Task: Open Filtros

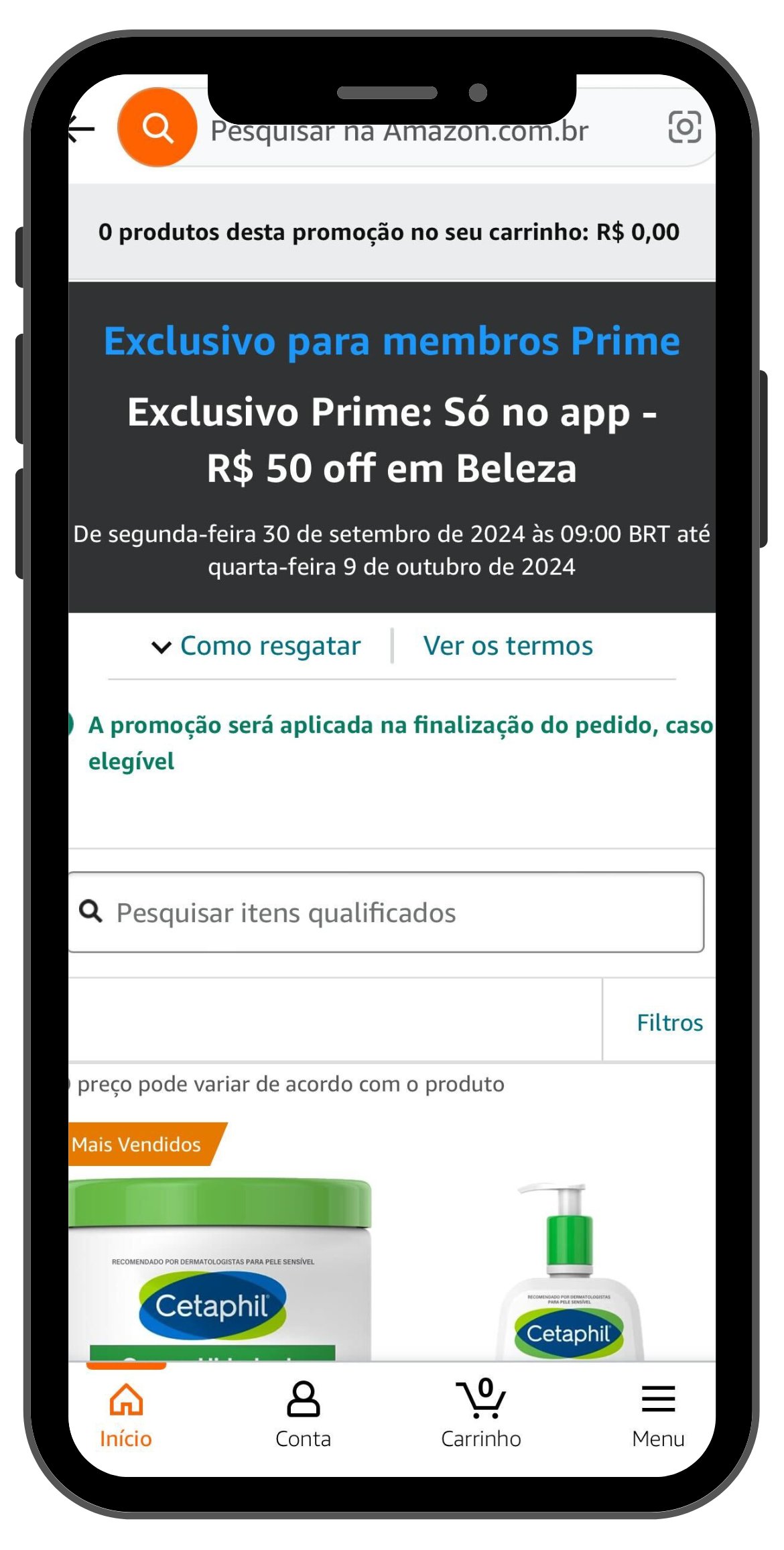Action: click(x=669, y=1023)
